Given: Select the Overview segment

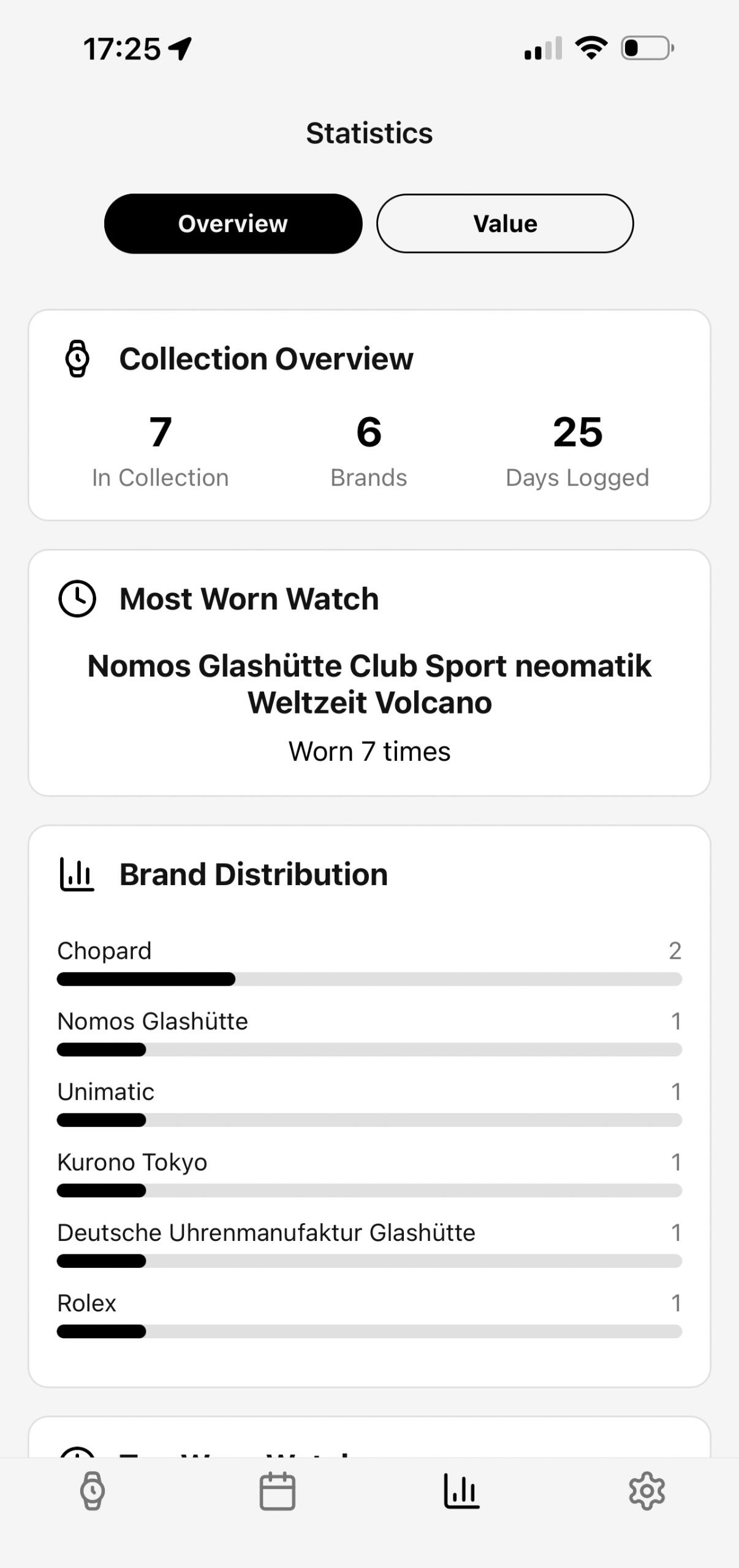Looking at the screenshot, I should tap(233, 224).
